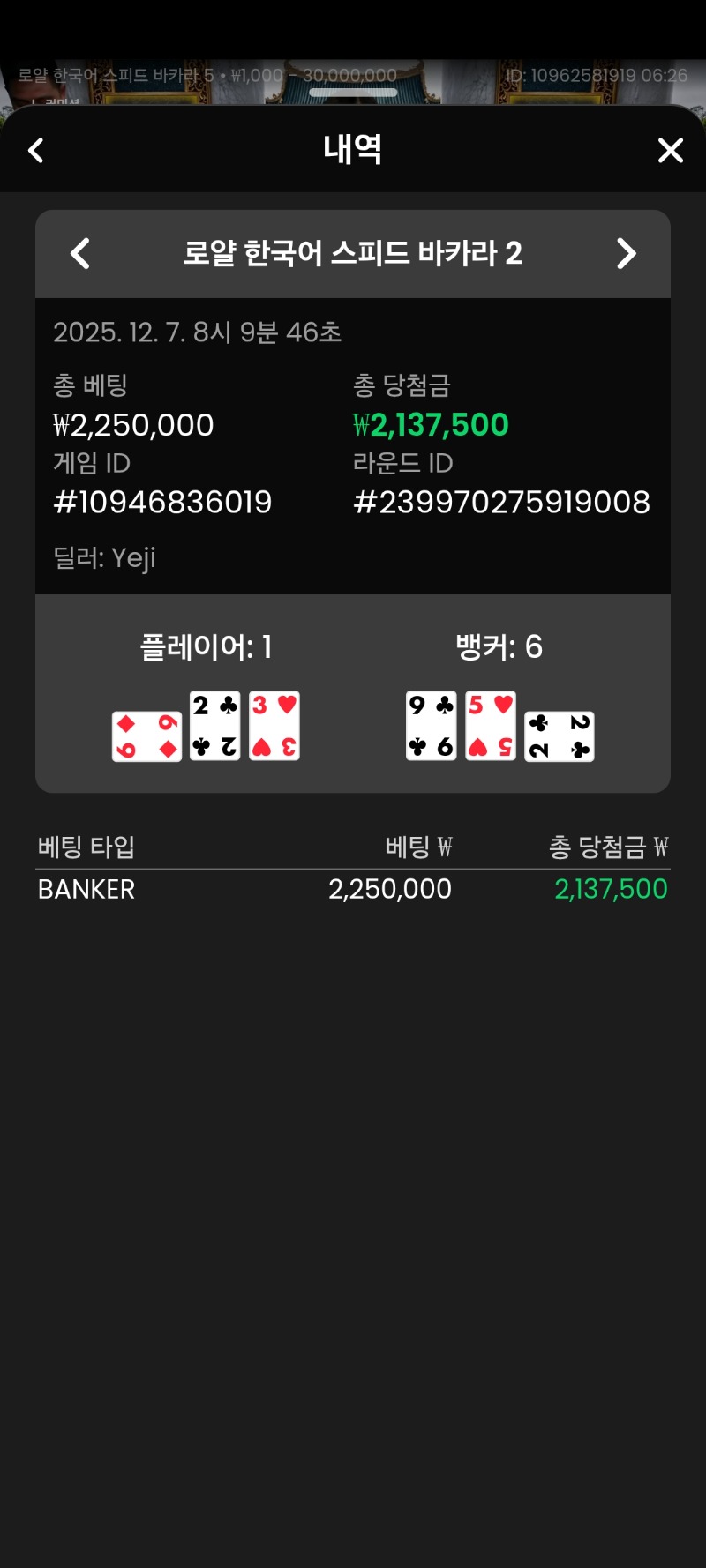The width and height of the screenshot is (706, 1568).
Task: Click the round ID #239970275919008
Action: click(x=502, y=502)
